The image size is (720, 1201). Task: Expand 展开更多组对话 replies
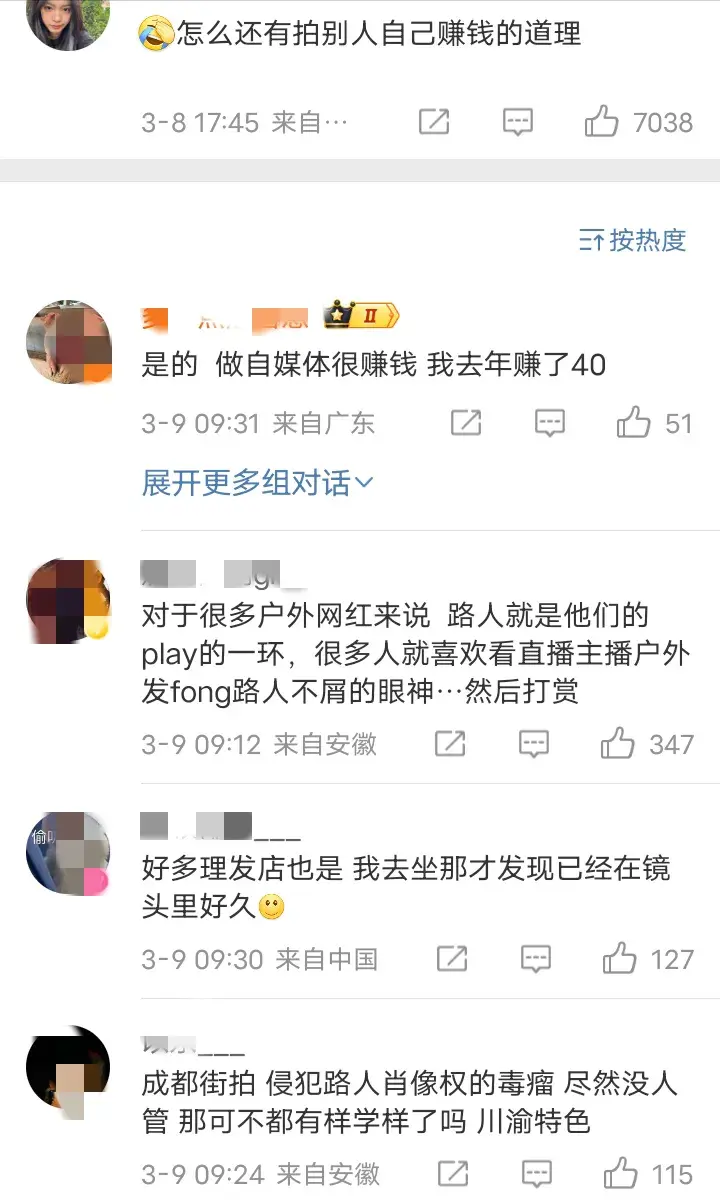257,484
